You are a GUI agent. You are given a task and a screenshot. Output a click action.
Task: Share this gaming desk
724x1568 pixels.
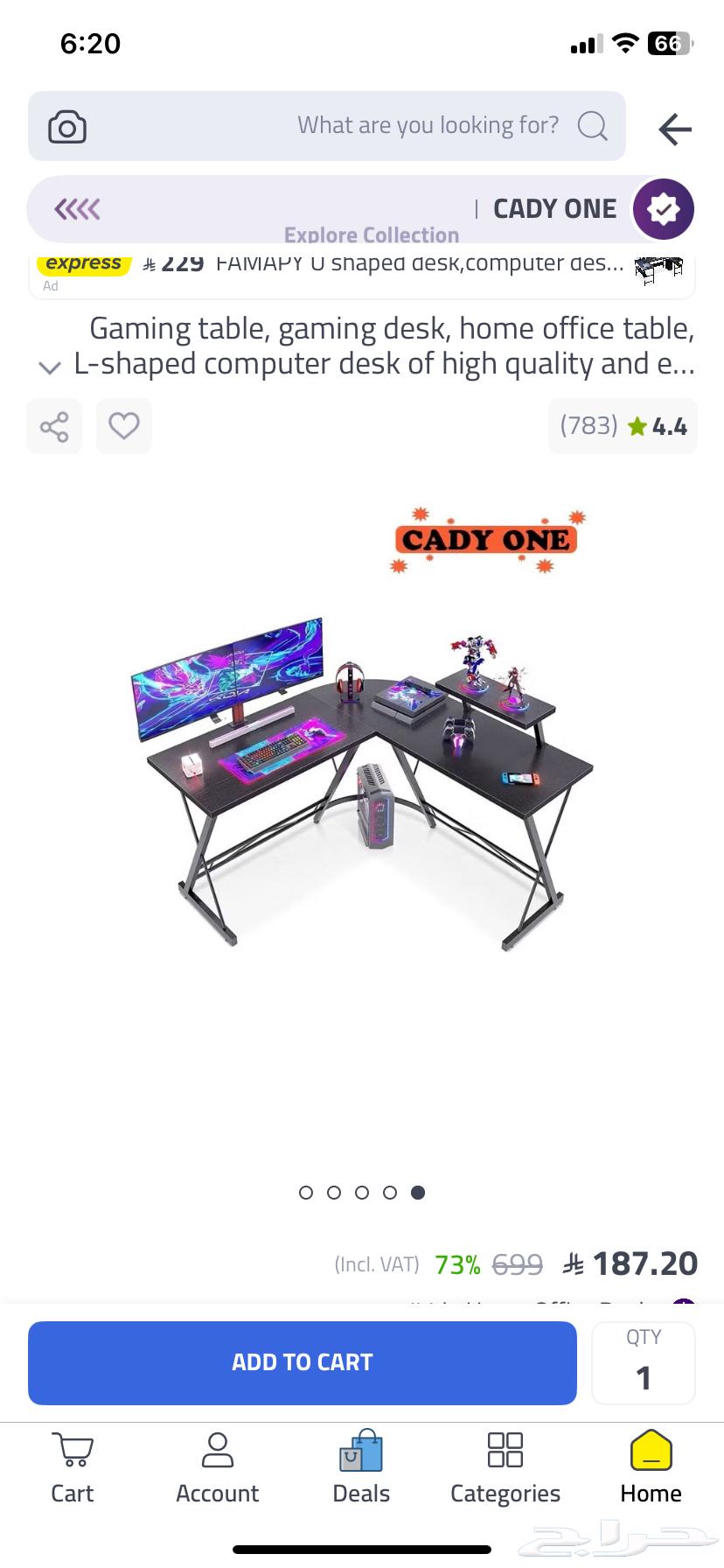pyautogui.click(x=54, y=426)
